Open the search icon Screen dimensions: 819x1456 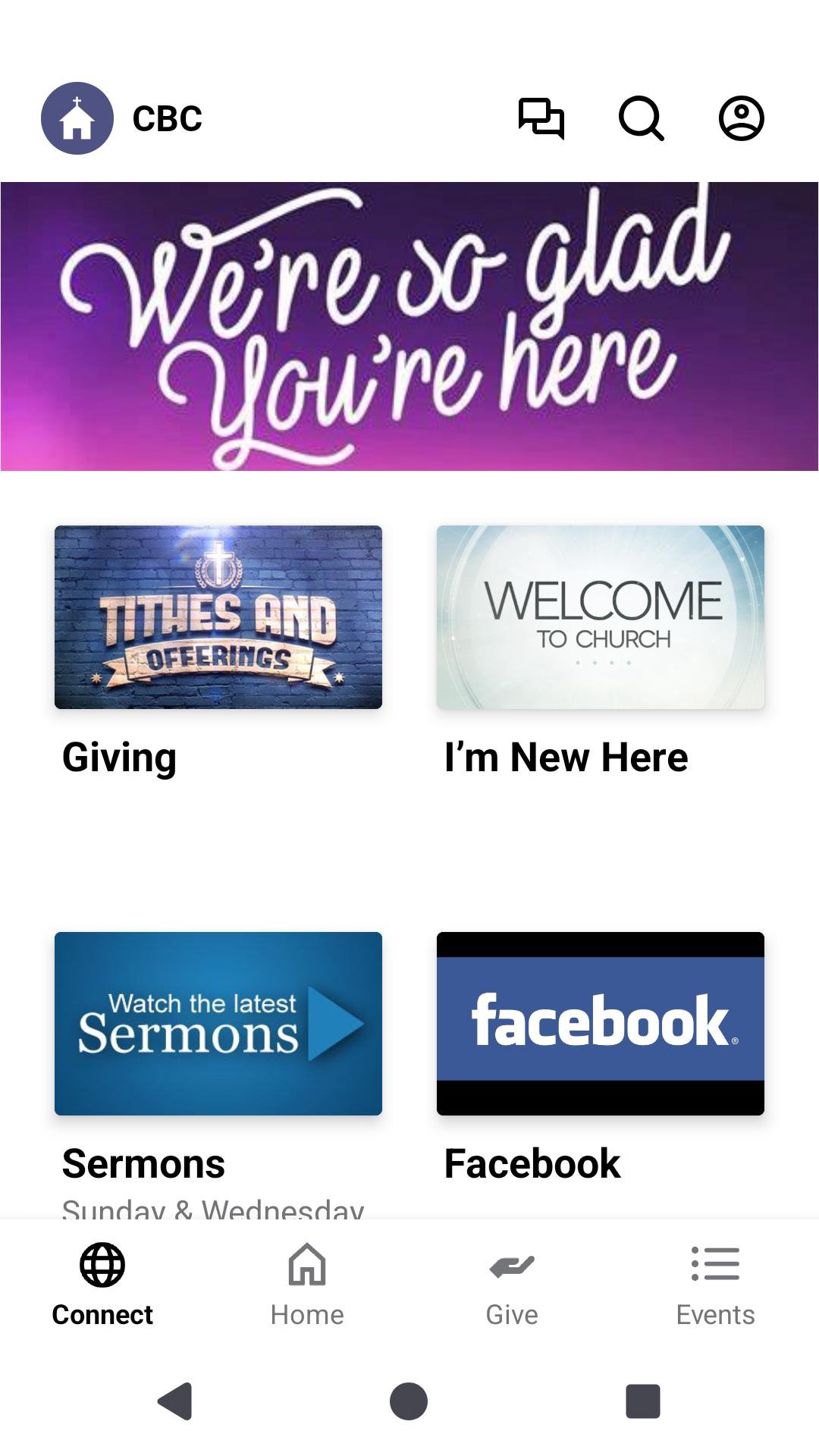click(641, 118)
